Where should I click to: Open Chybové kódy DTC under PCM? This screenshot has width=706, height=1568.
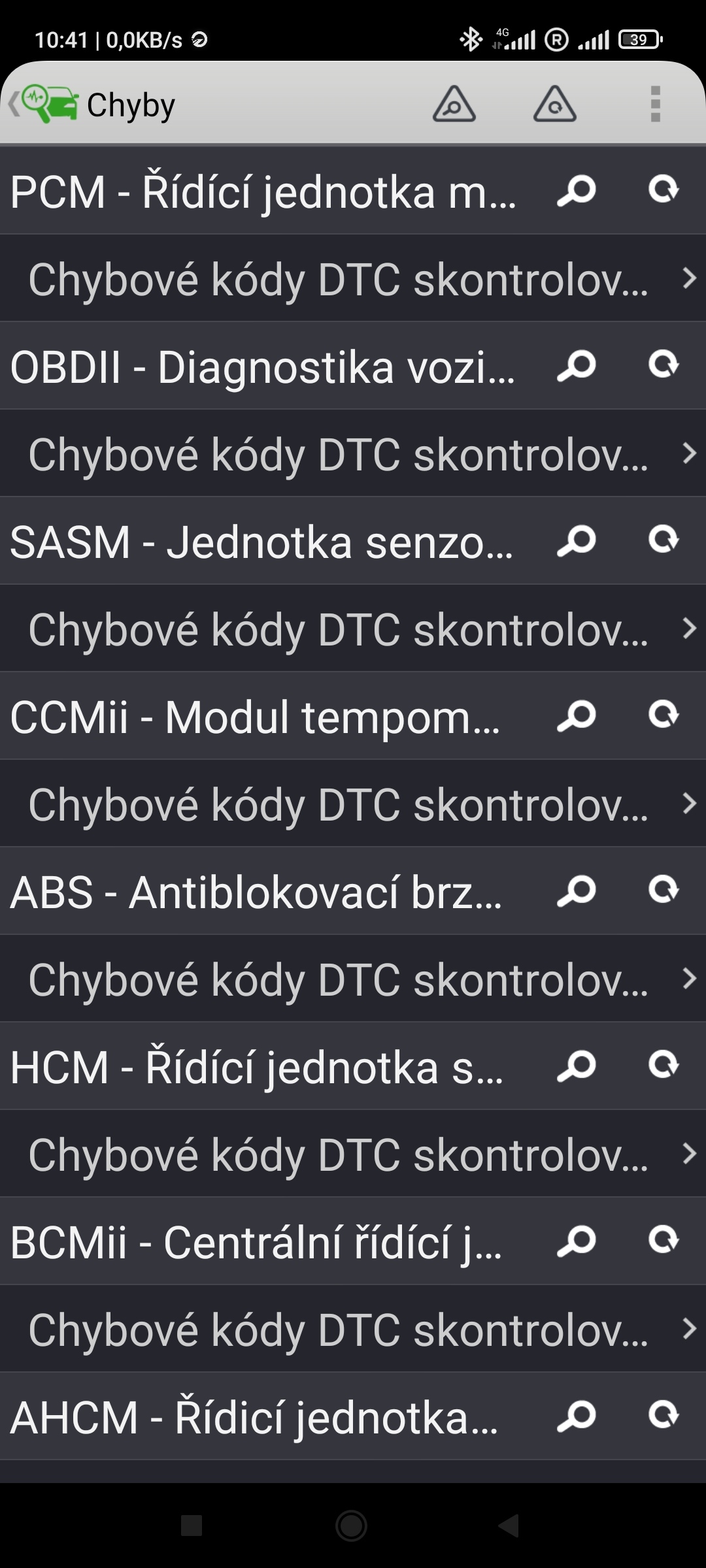353,279
